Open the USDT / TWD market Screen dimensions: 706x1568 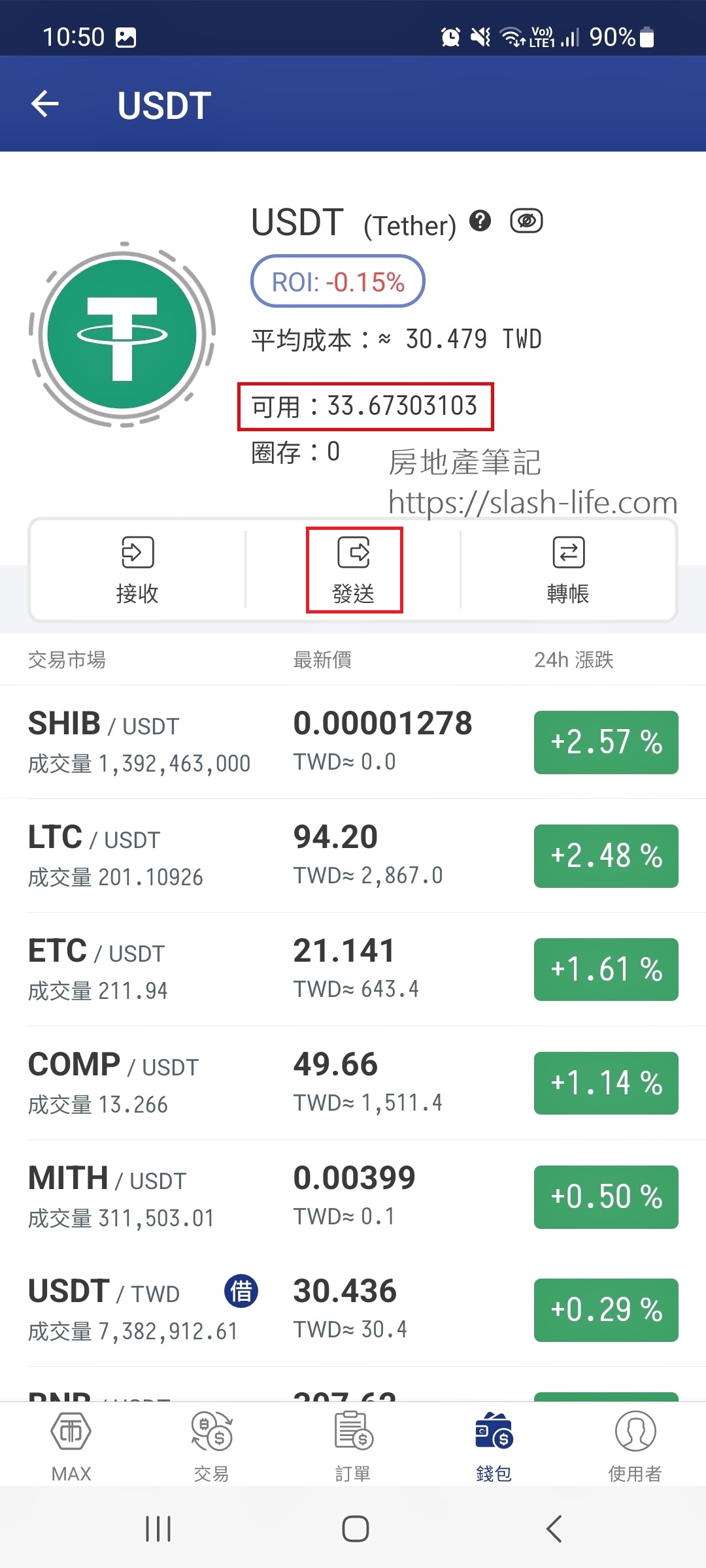coord(353,1310)
